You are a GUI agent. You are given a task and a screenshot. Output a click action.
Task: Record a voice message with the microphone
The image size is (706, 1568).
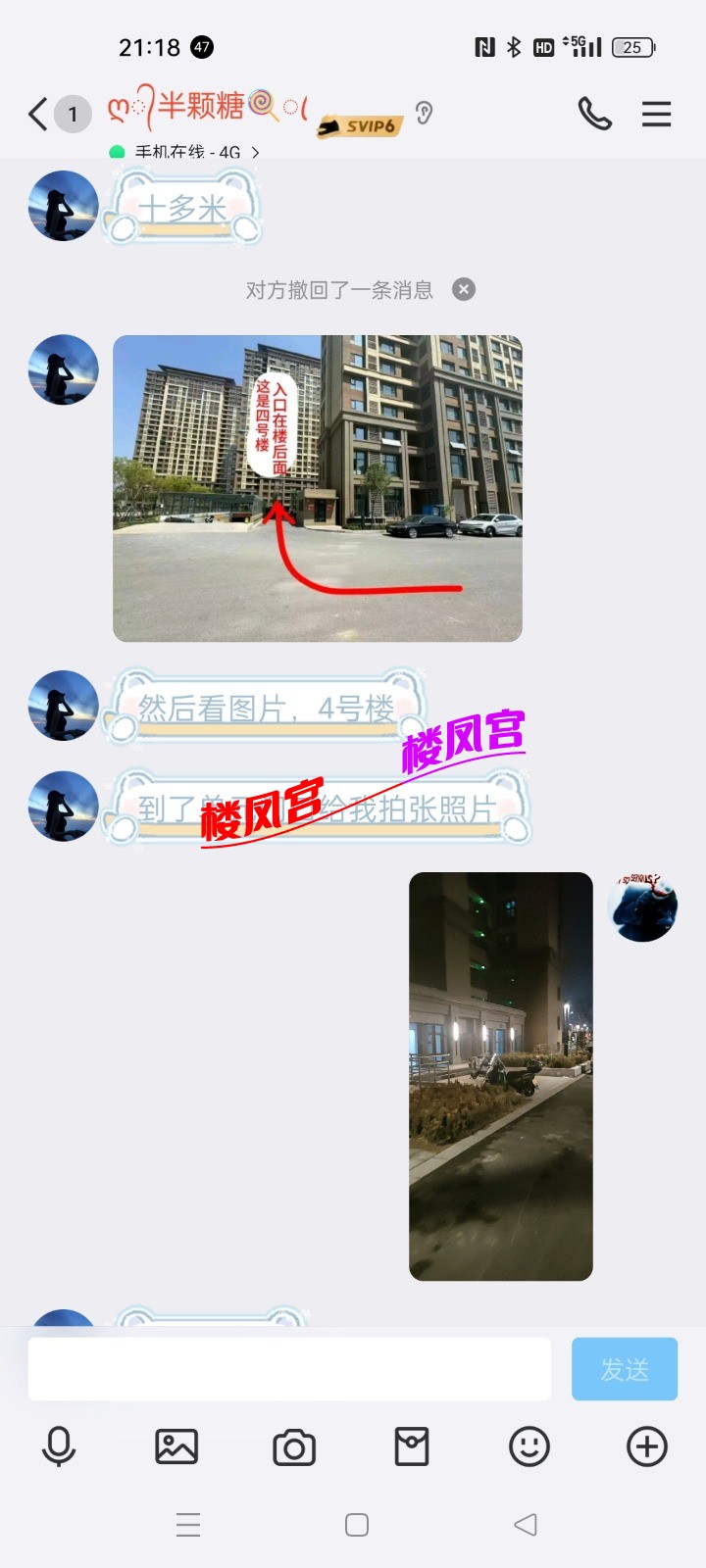coord(59,1446)
